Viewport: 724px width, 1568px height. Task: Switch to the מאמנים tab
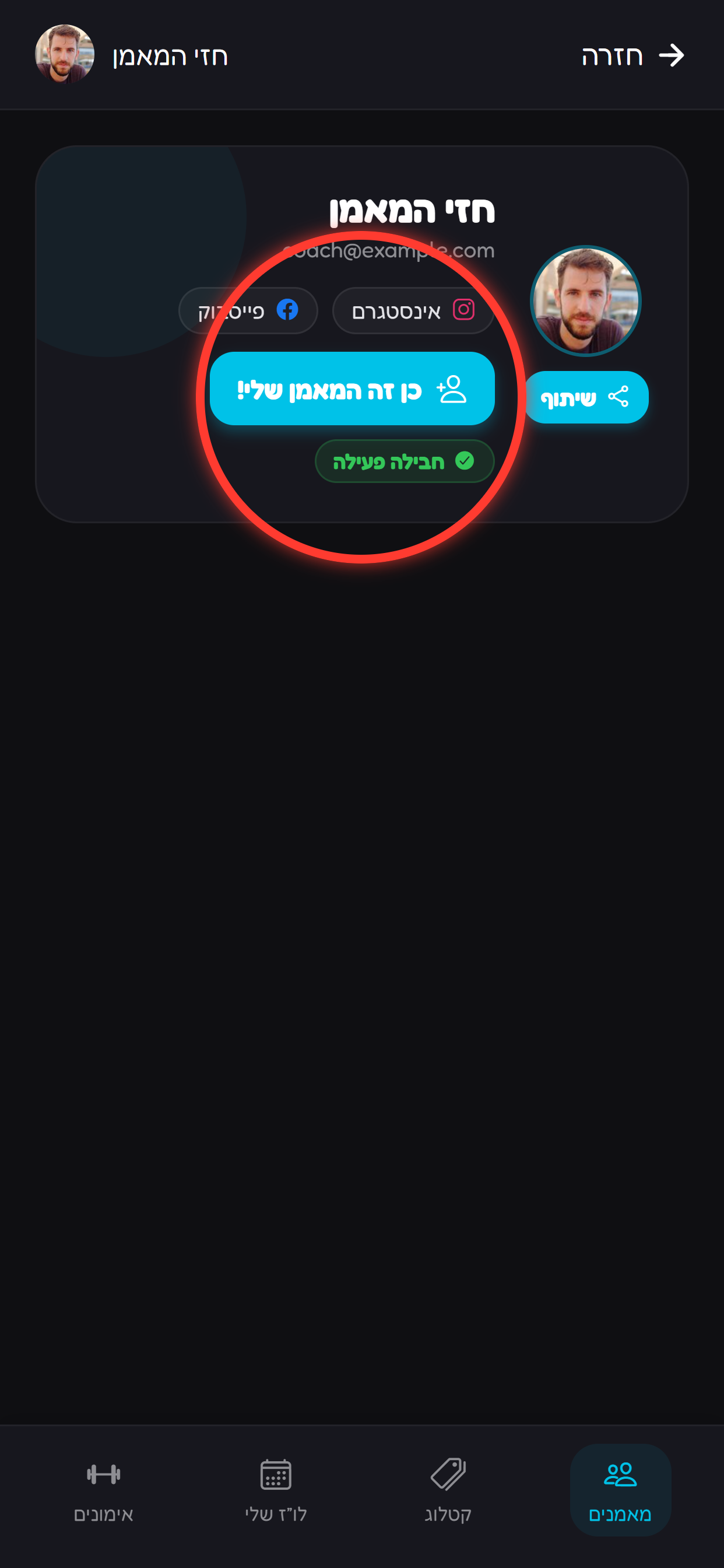(620, 1489)
